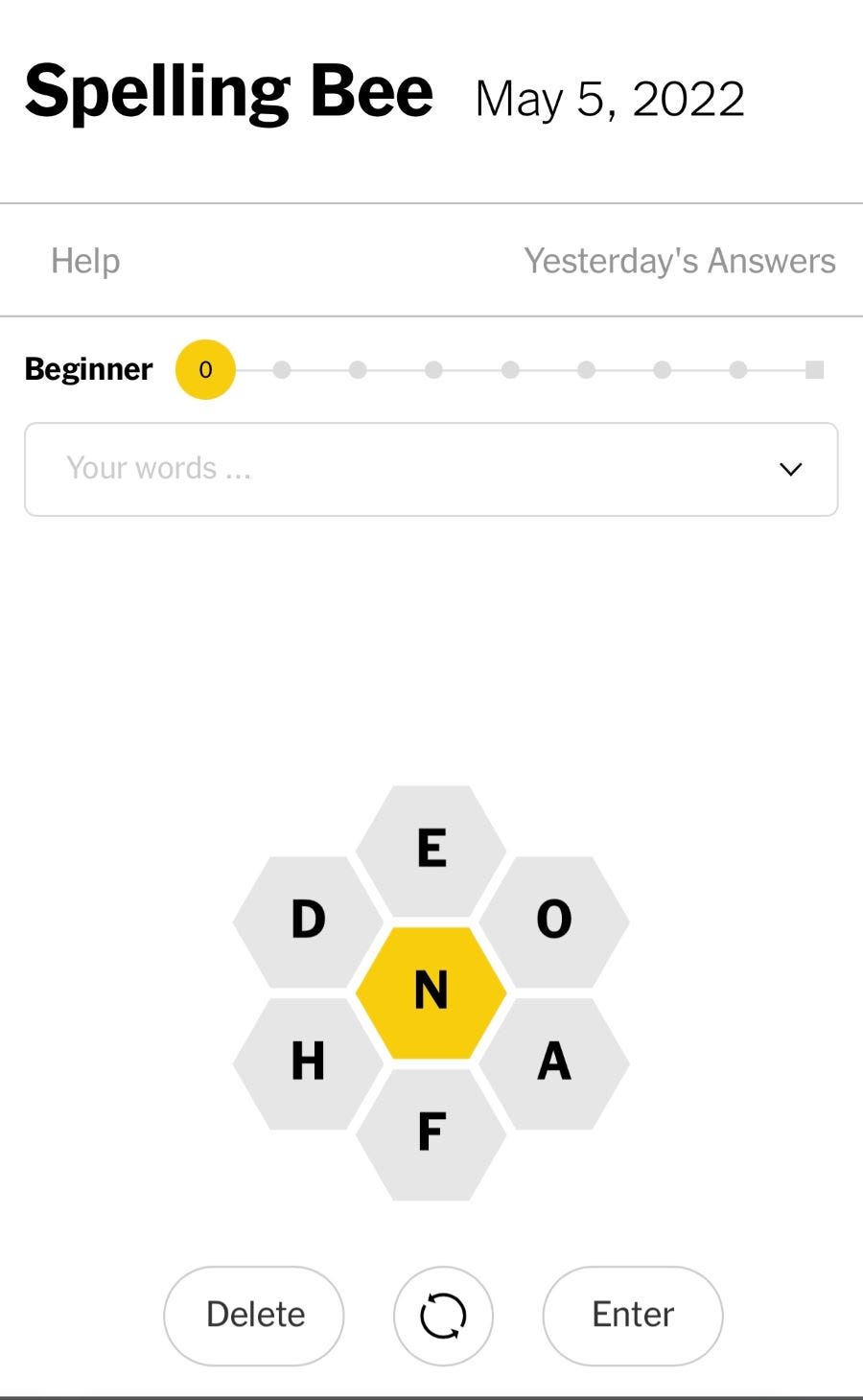Expand the Your words list

coord(431,469)
